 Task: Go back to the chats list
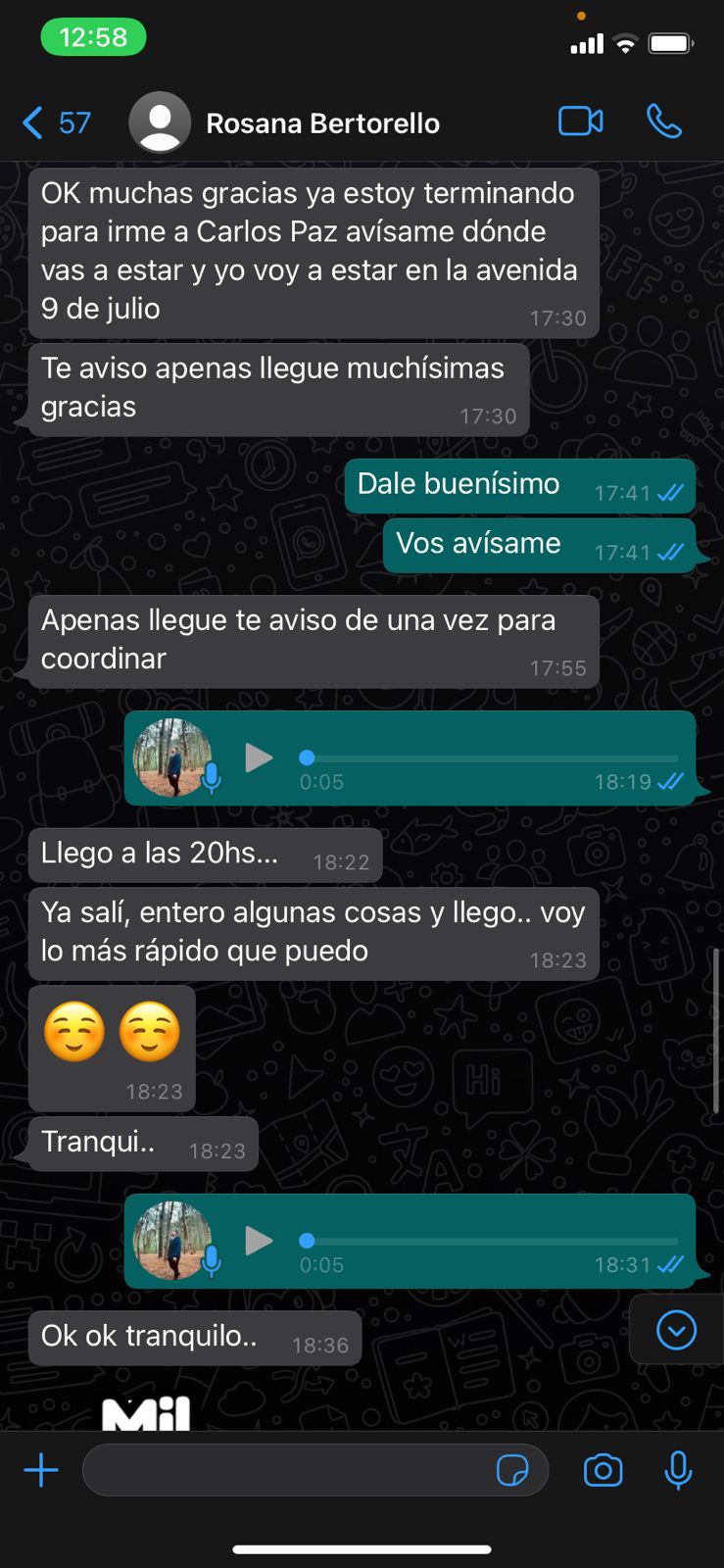coord(54,123)
